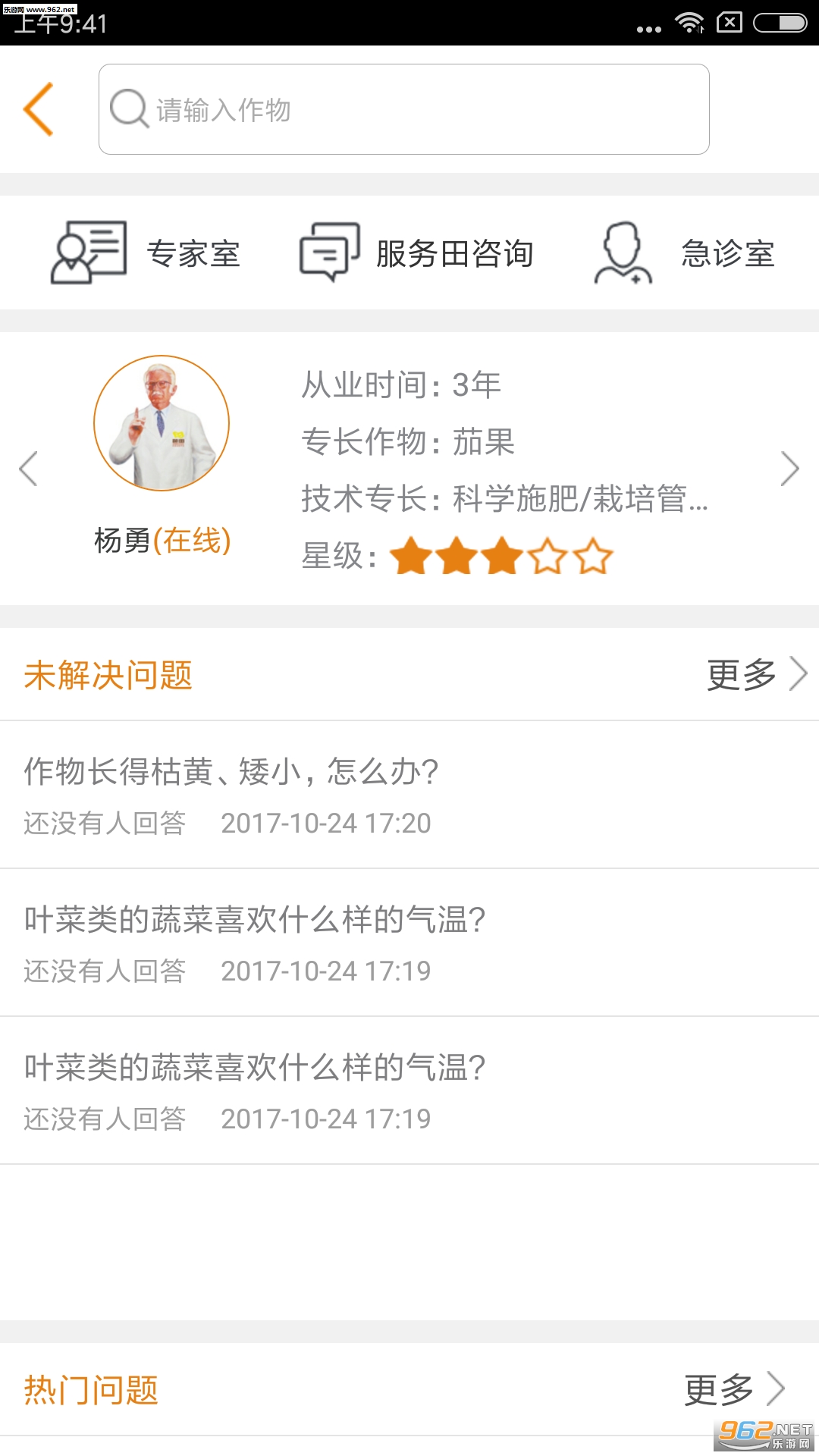Tap the 请输入作物 search field
Image resolution: width=819 pixels, height=1456 pixels.
point(403,110)
